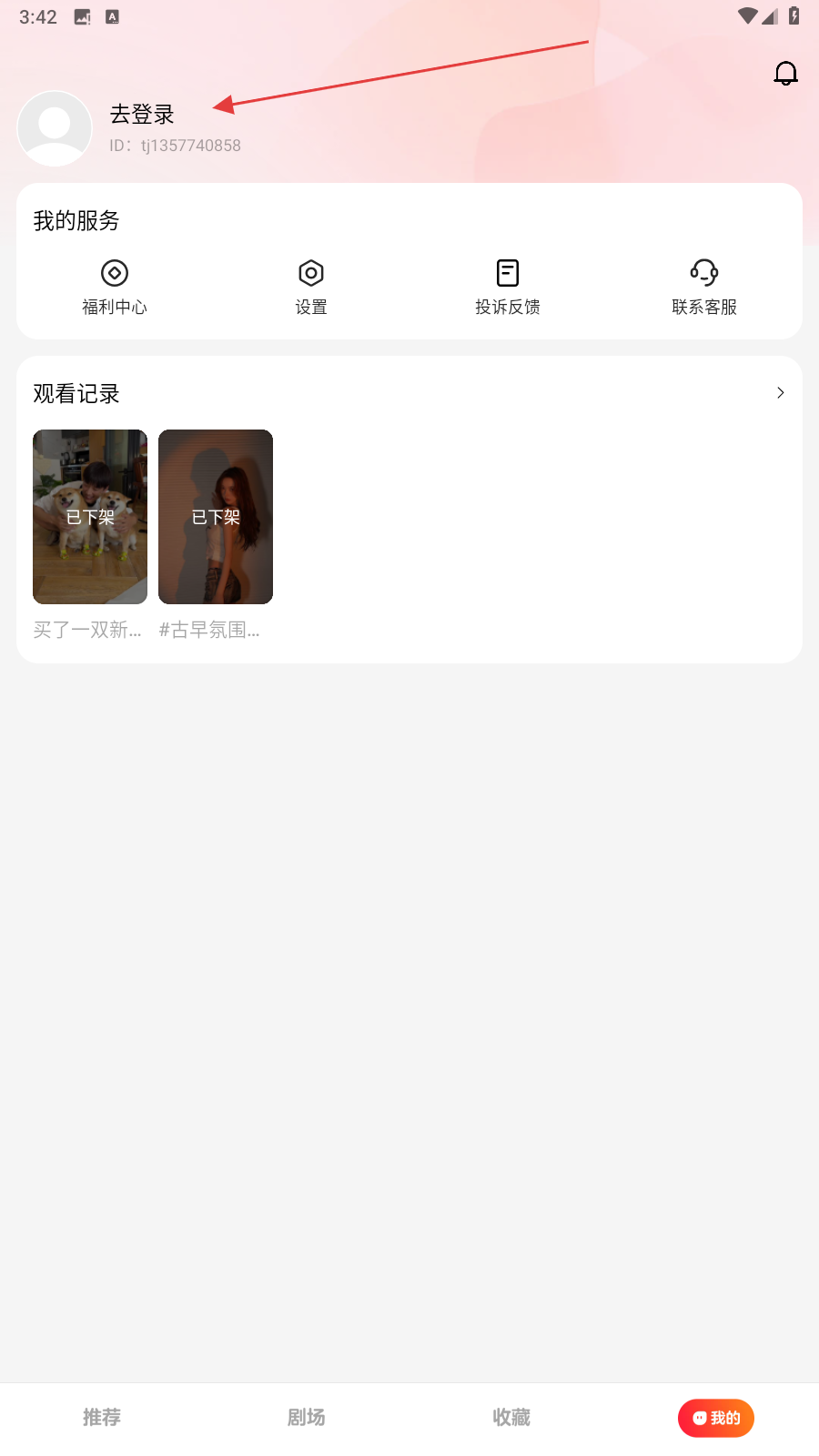Switch to the 收藏 tab
This screenshot has height=1456, width=819.
[511, 1417]
